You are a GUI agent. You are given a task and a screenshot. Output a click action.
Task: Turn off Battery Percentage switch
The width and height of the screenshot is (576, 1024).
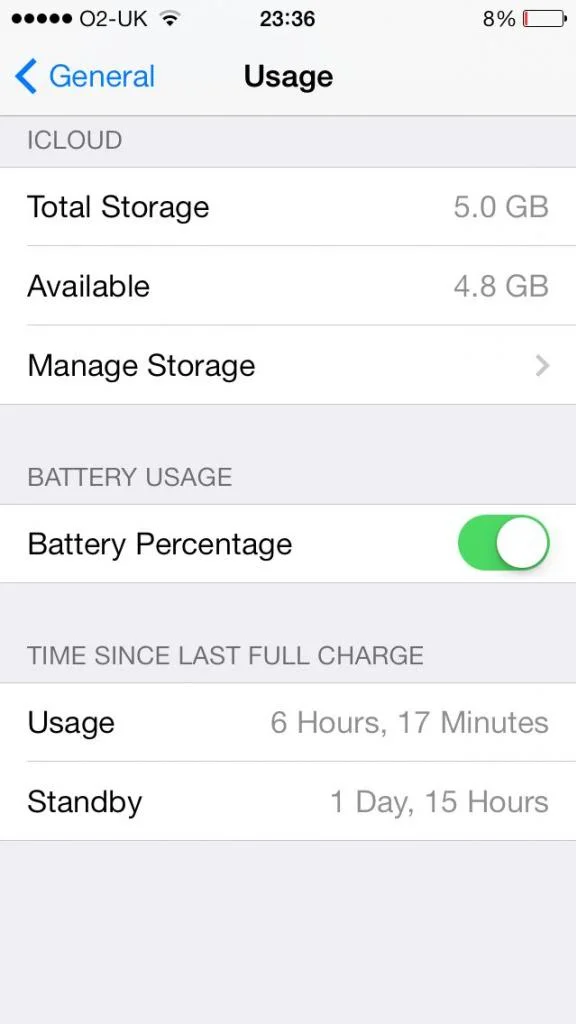tap(504, 543)
